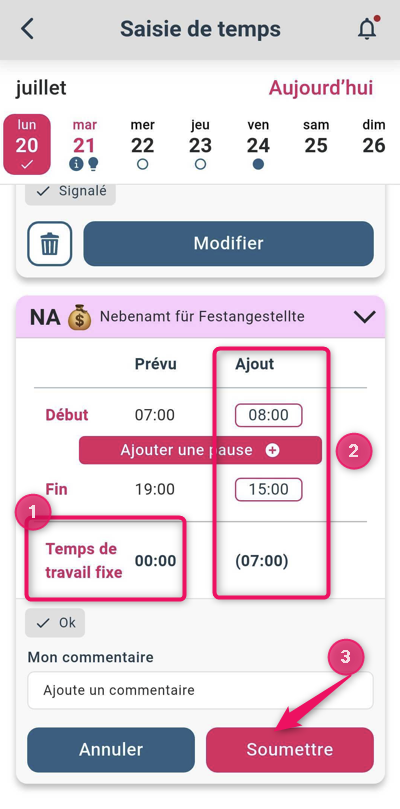Open the notifications bell
Viewport: 400px width, 809px height.
click(367, 28)
